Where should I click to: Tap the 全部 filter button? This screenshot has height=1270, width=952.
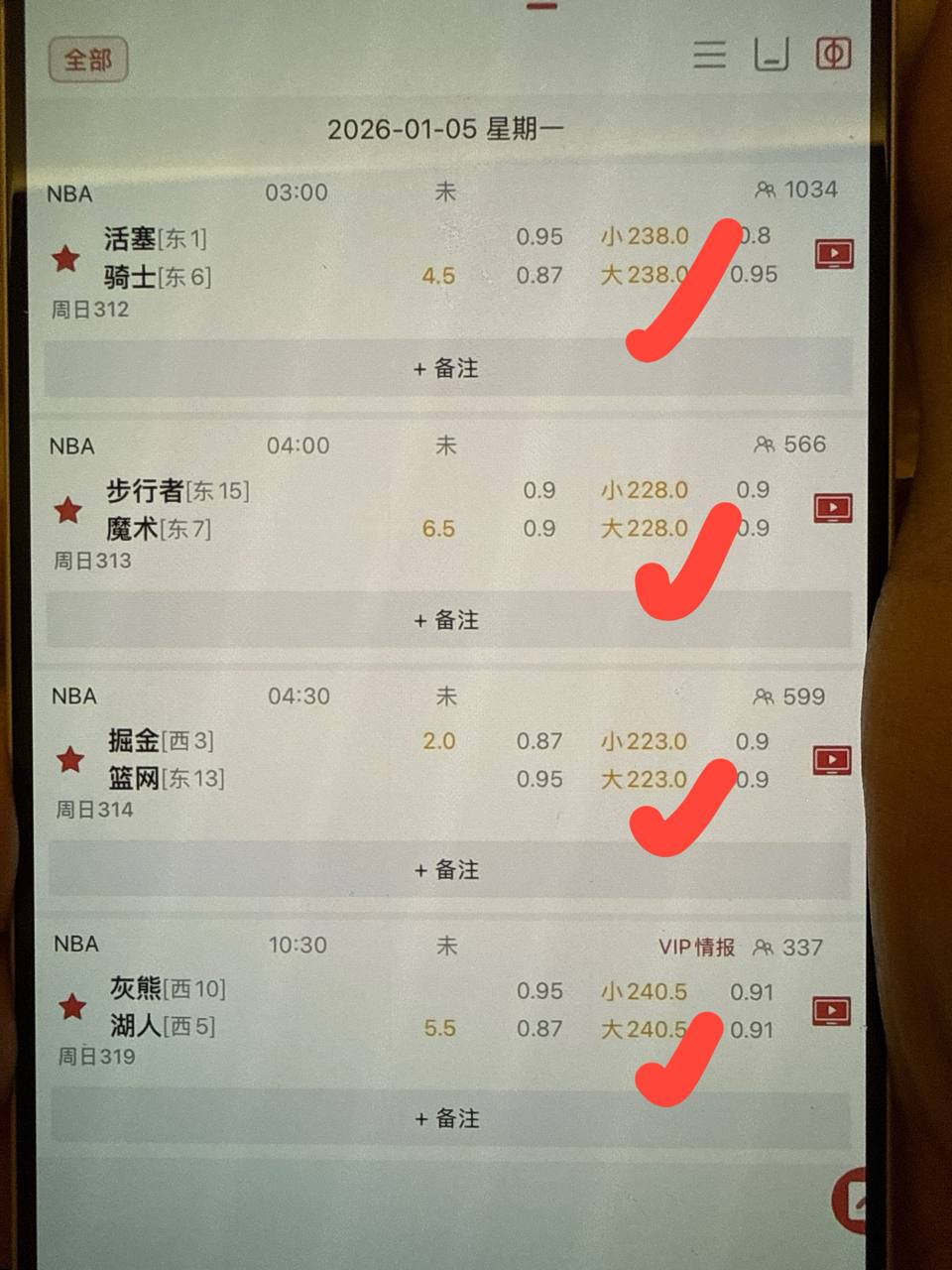click(x=87, y=60)
